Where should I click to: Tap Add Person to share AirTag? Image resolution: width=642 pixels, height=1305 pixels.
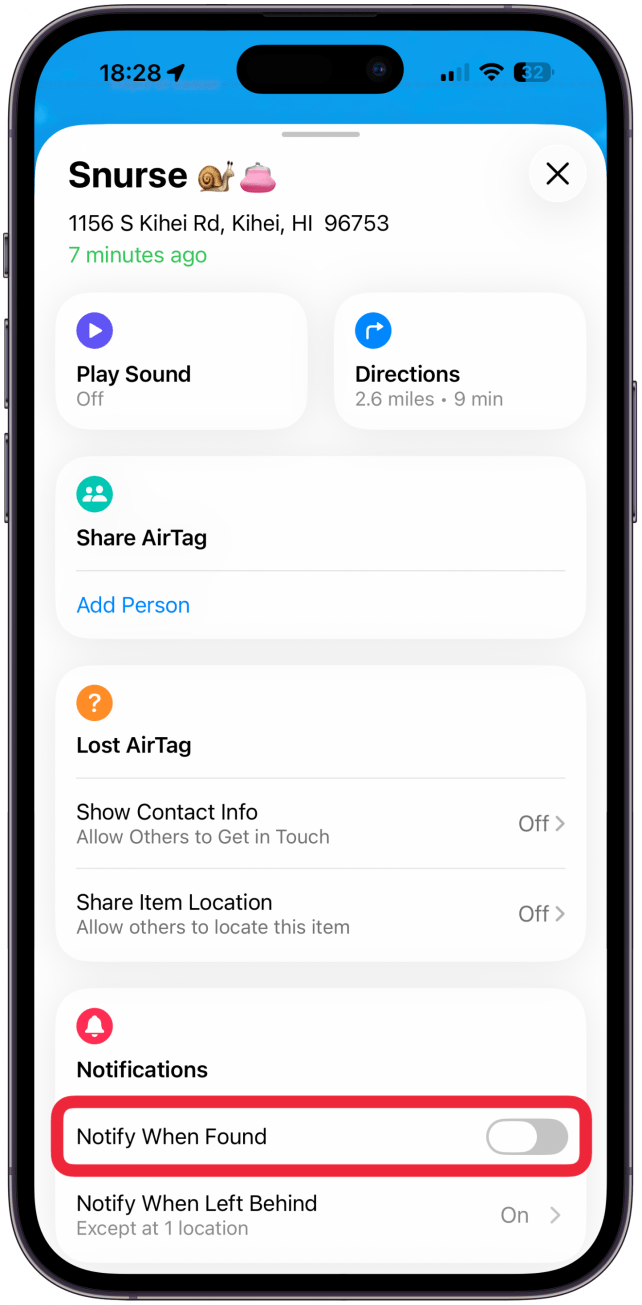[133, 605]
